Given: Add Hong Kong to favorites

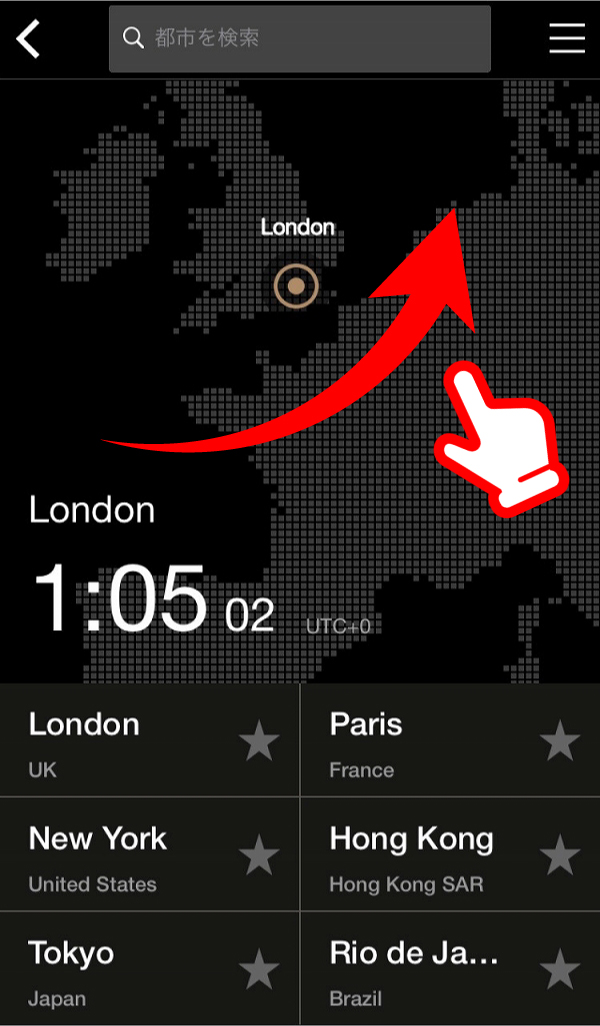Looking at the screenshot, I should click(x=560, y=856).
